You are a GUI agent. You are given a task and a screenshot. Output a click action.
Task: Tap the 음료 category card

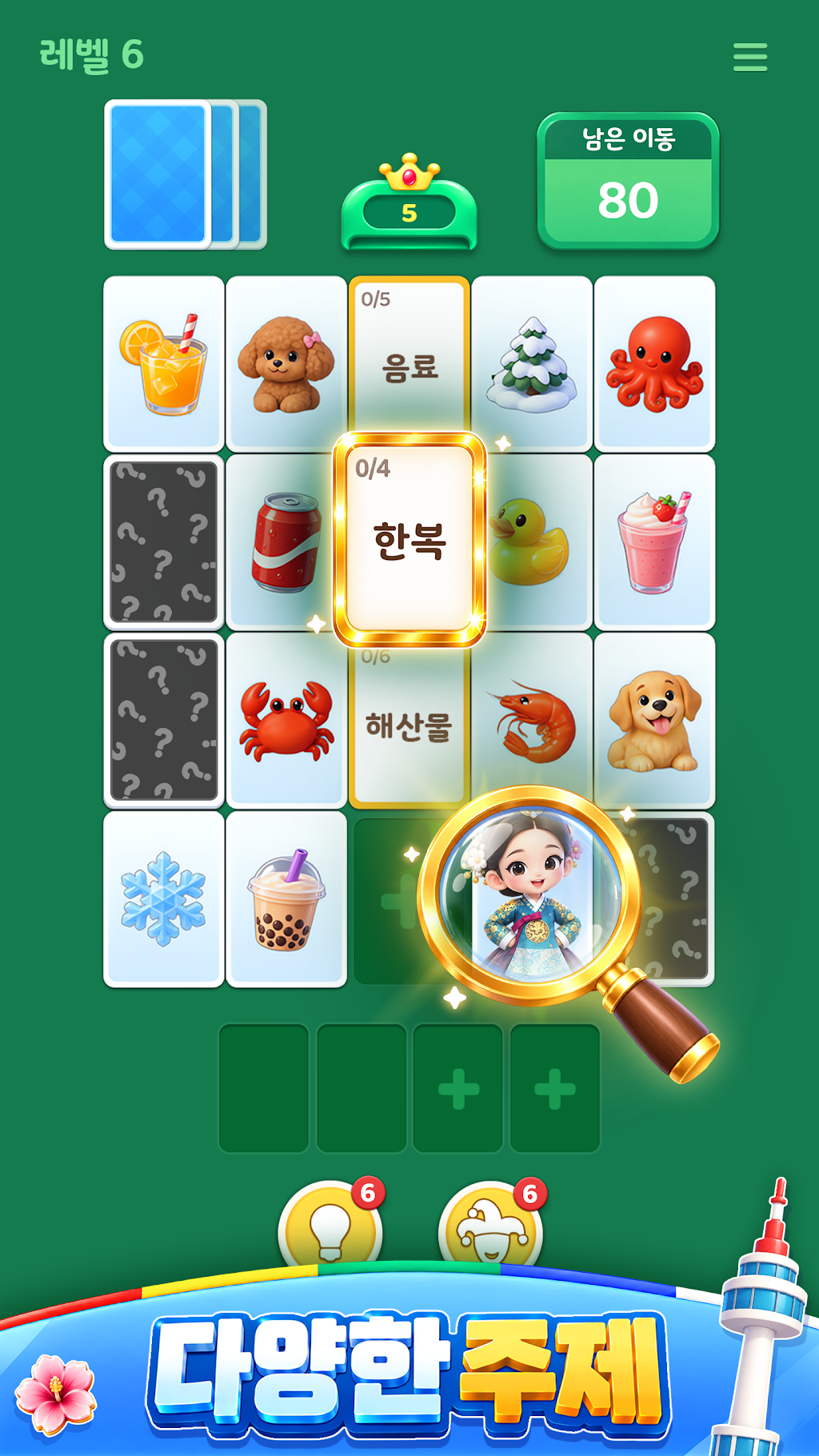tap(409, 356)
